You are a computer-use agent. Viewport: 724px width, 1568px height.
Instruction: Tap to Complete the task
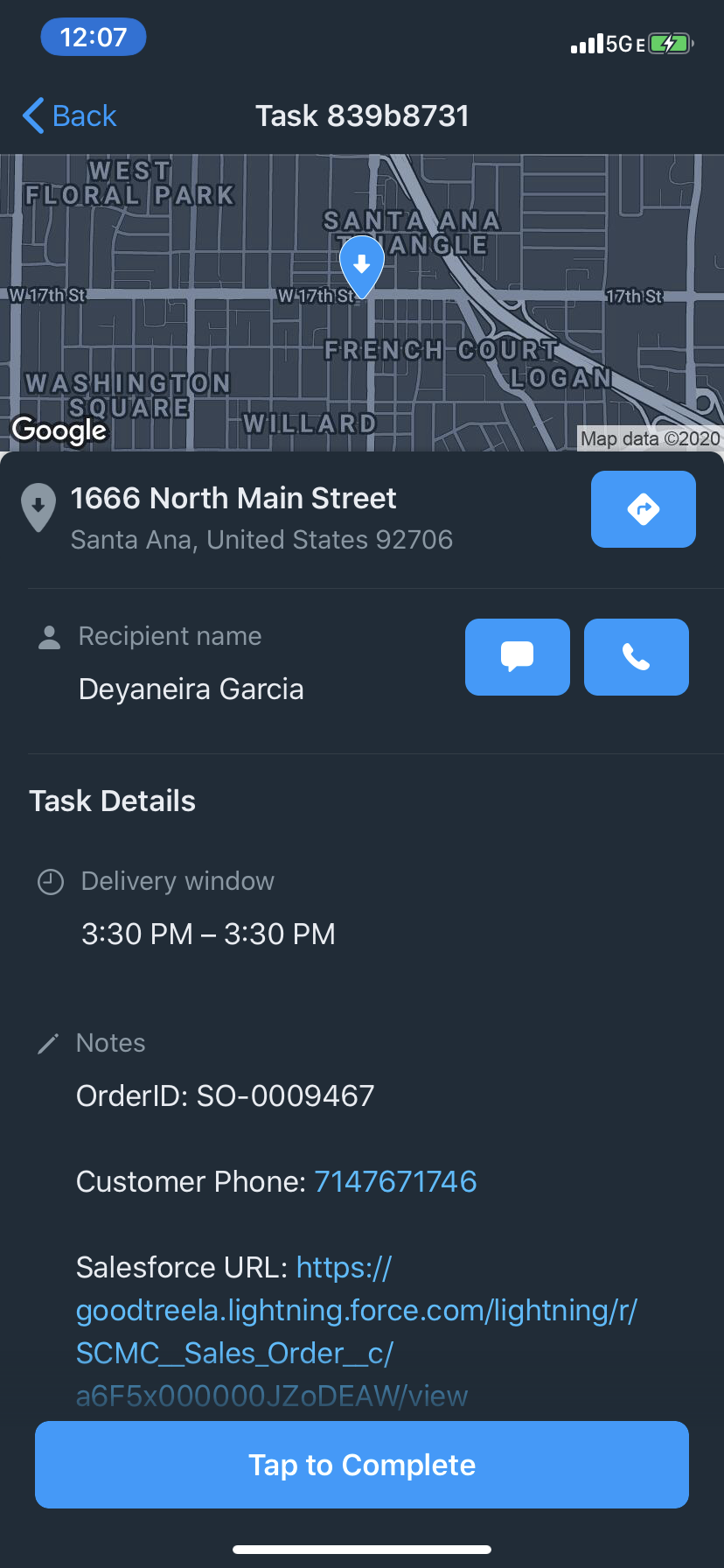[x=362, y=1465]
